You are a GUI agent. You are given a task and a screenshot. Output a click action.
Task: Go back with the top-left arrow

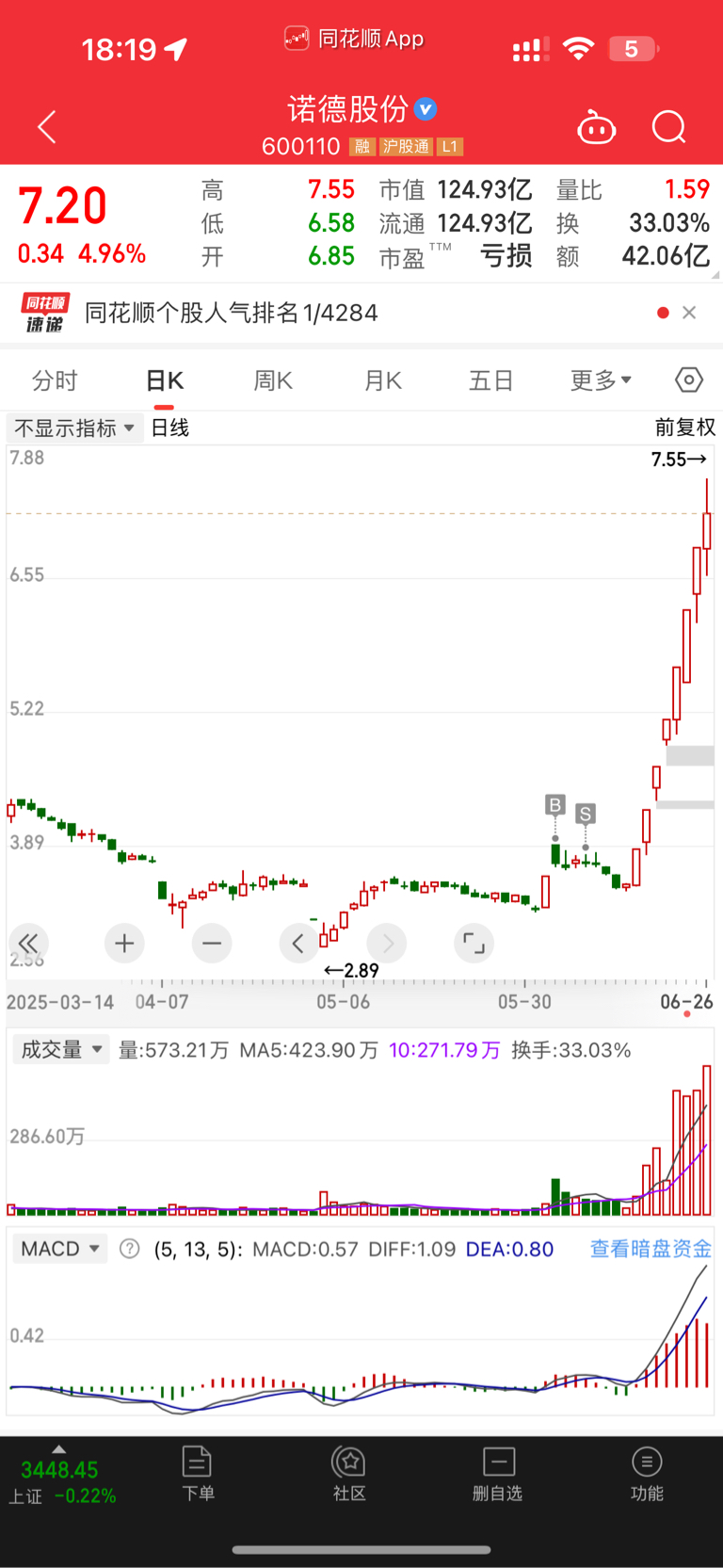(47, 127)
